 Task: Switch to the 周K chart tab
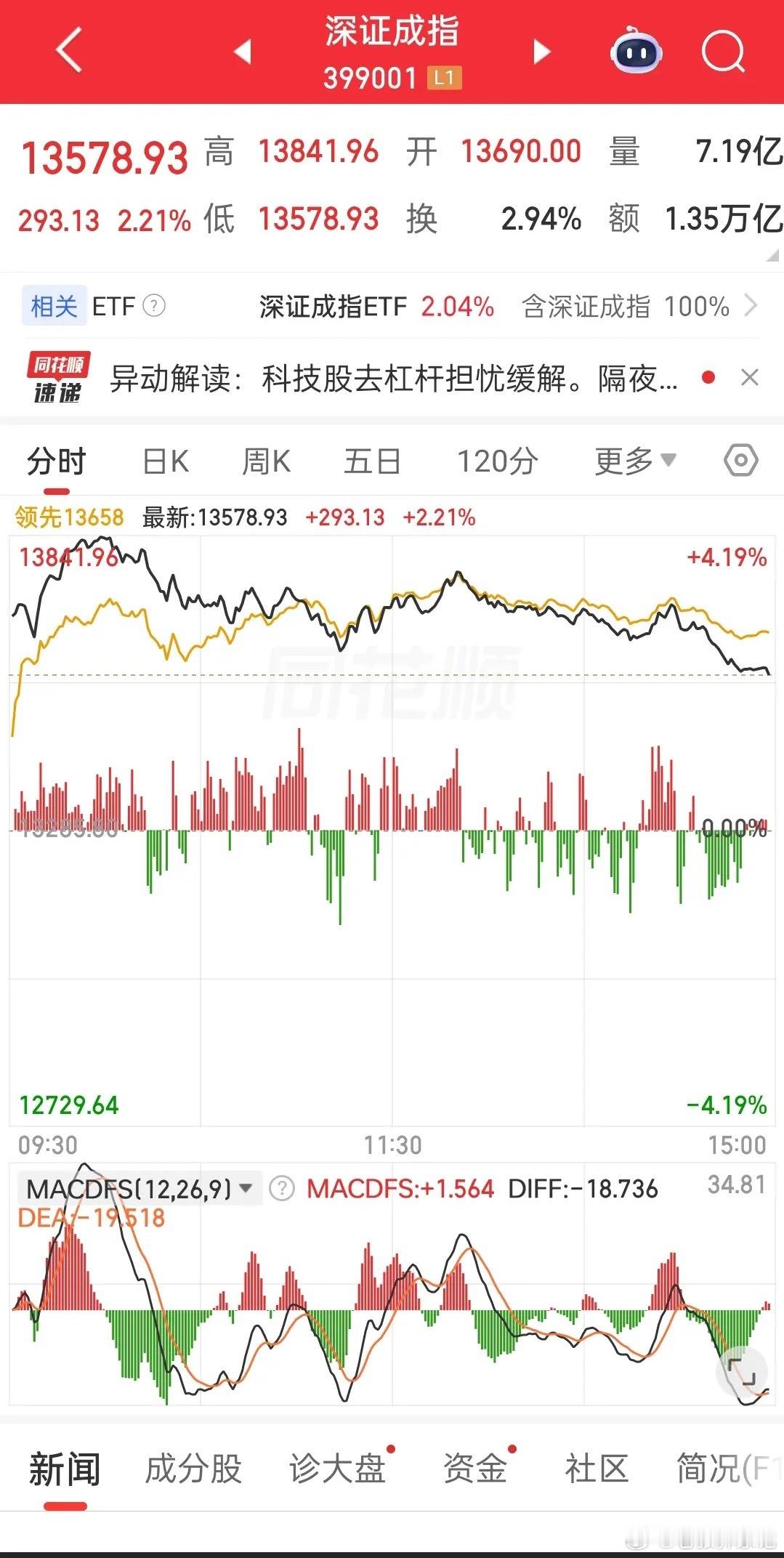[x=266, y=461]
